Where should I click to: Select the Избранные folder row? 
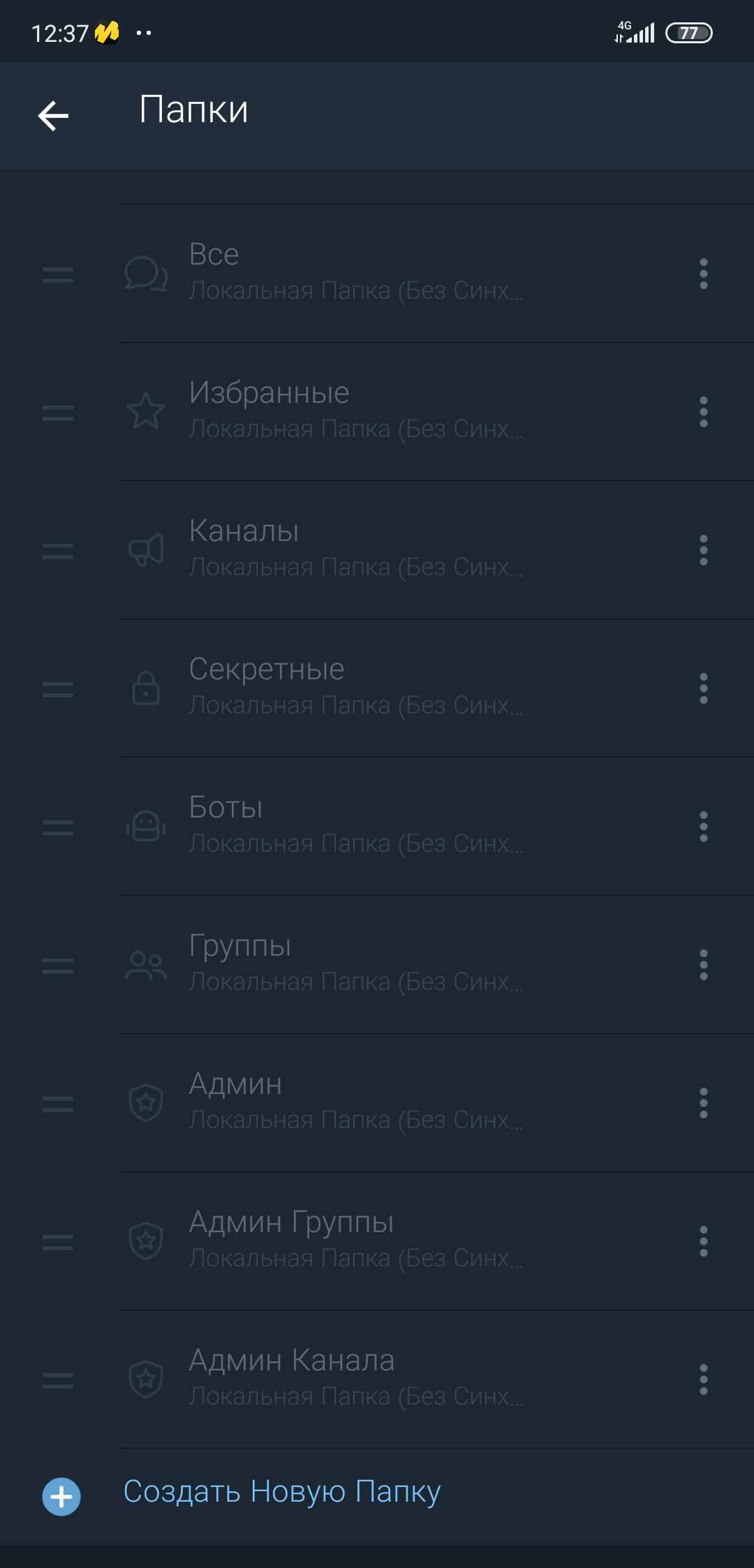click(x=356, y=411)
